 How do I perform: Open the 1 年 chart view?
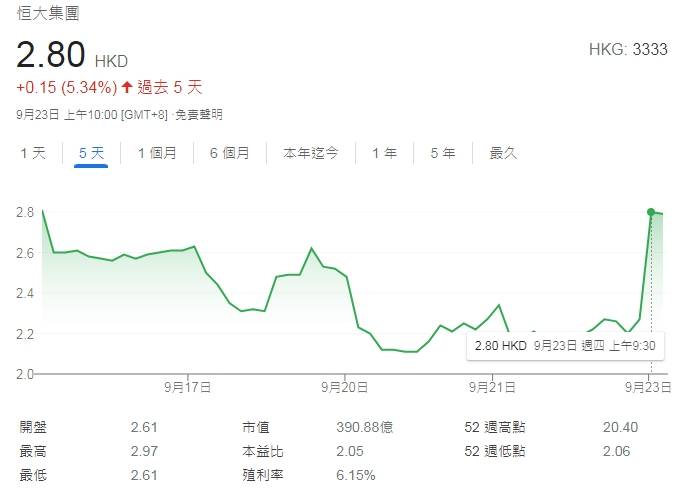coord(384,153)
